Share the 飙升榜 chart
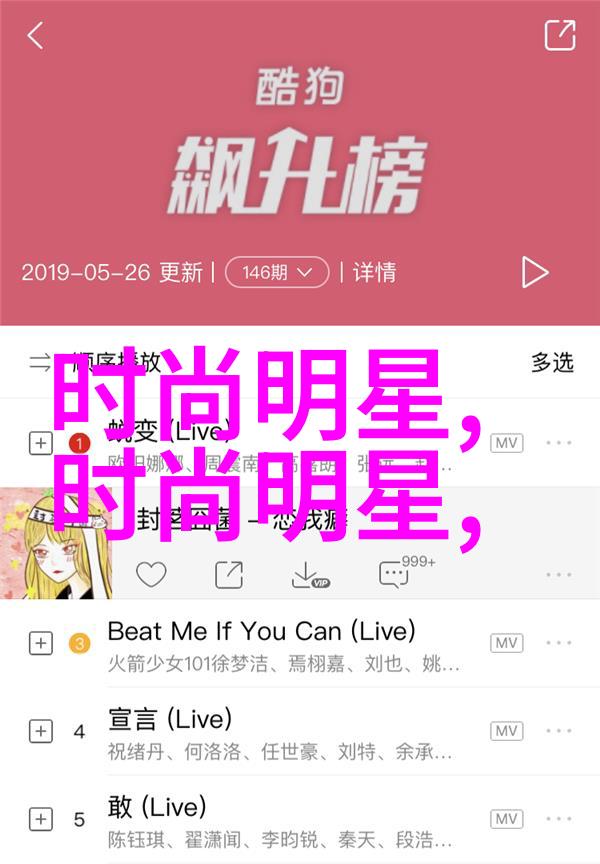The image size is (600, 864). pos(559,35)
